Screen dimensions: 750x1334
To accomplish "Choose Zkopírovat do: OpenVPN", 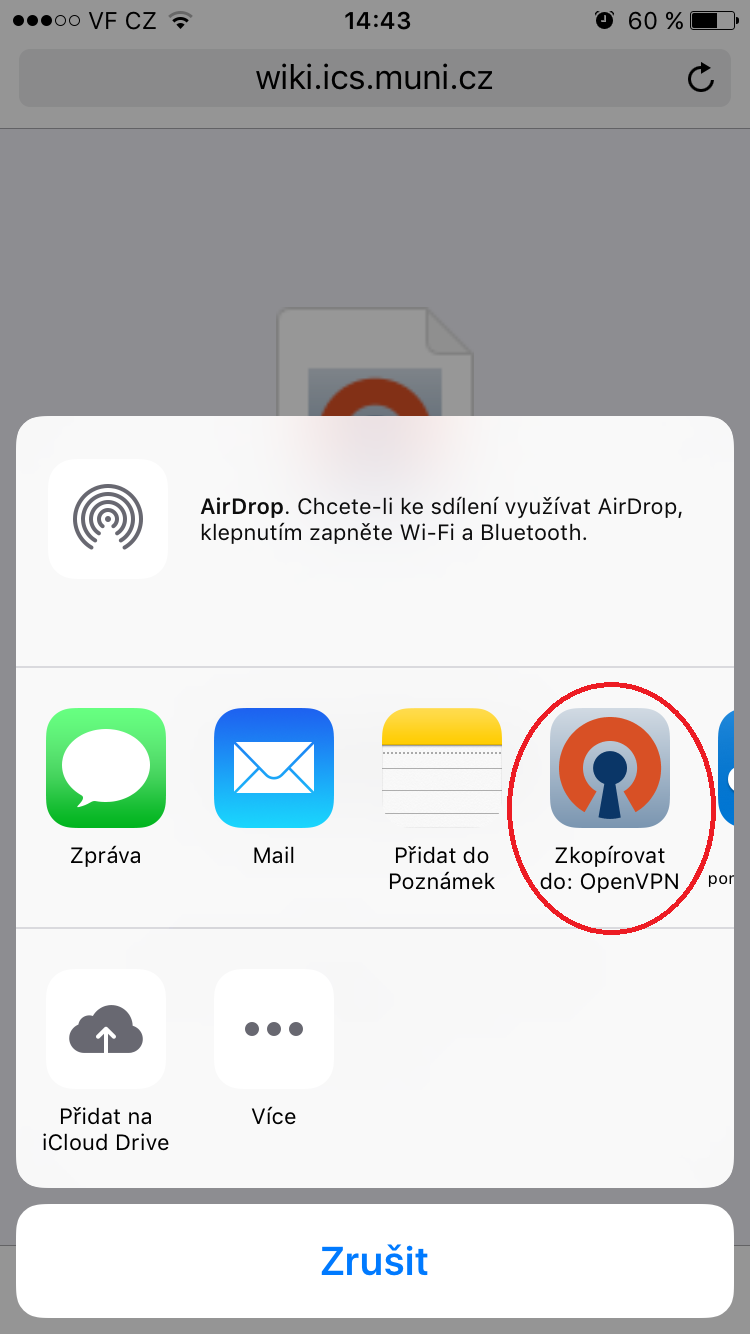I will coord(610,768).
